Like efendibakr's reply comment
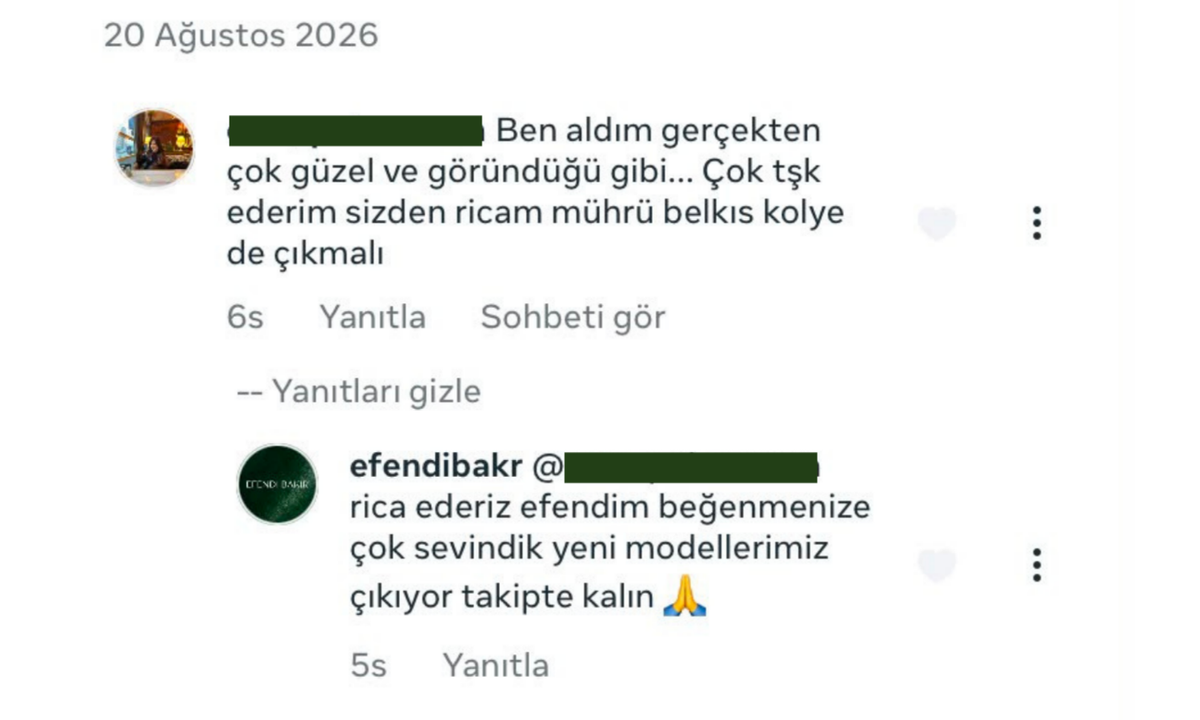Image resolution: width=1200 pixels, height=720 pixels. [937, 565]
